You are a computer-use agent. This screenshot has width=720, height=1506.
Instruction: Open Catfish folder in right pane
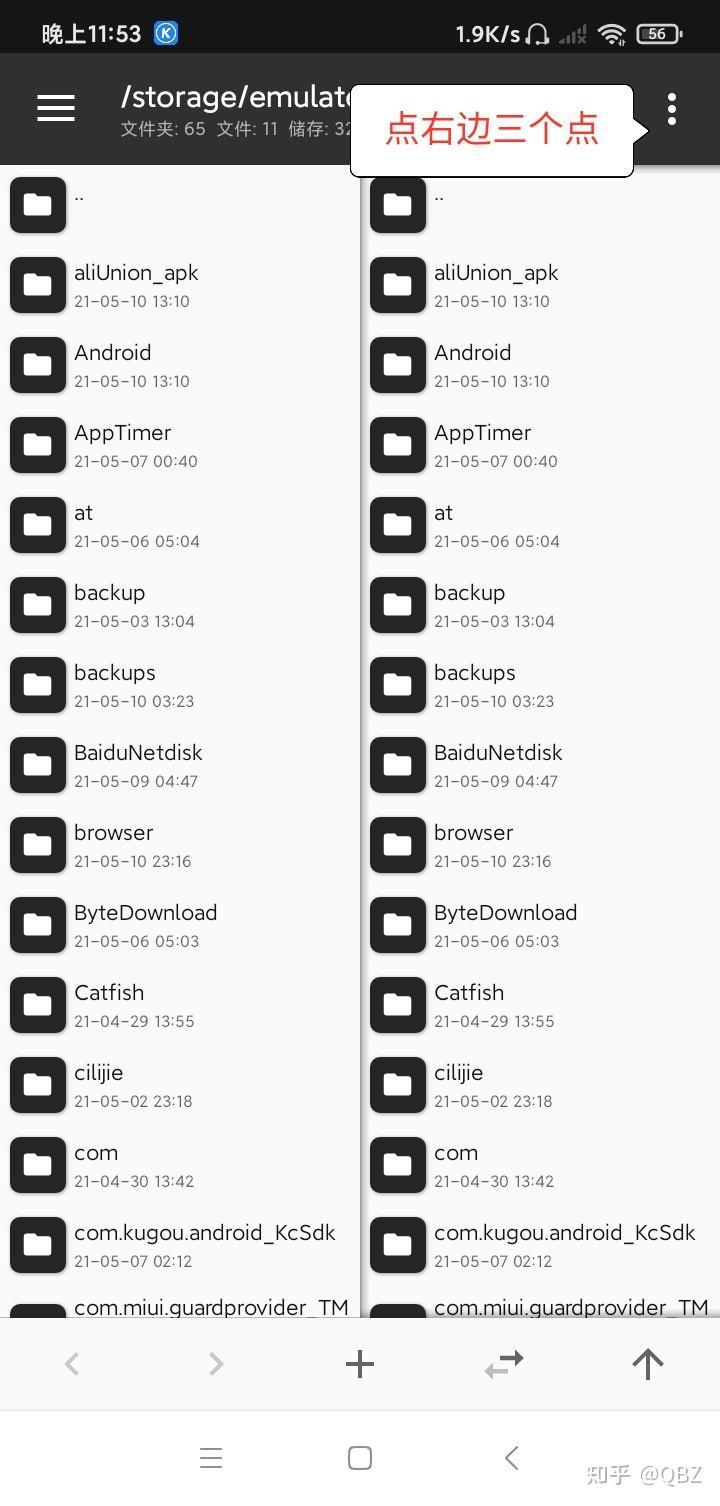469,1005
